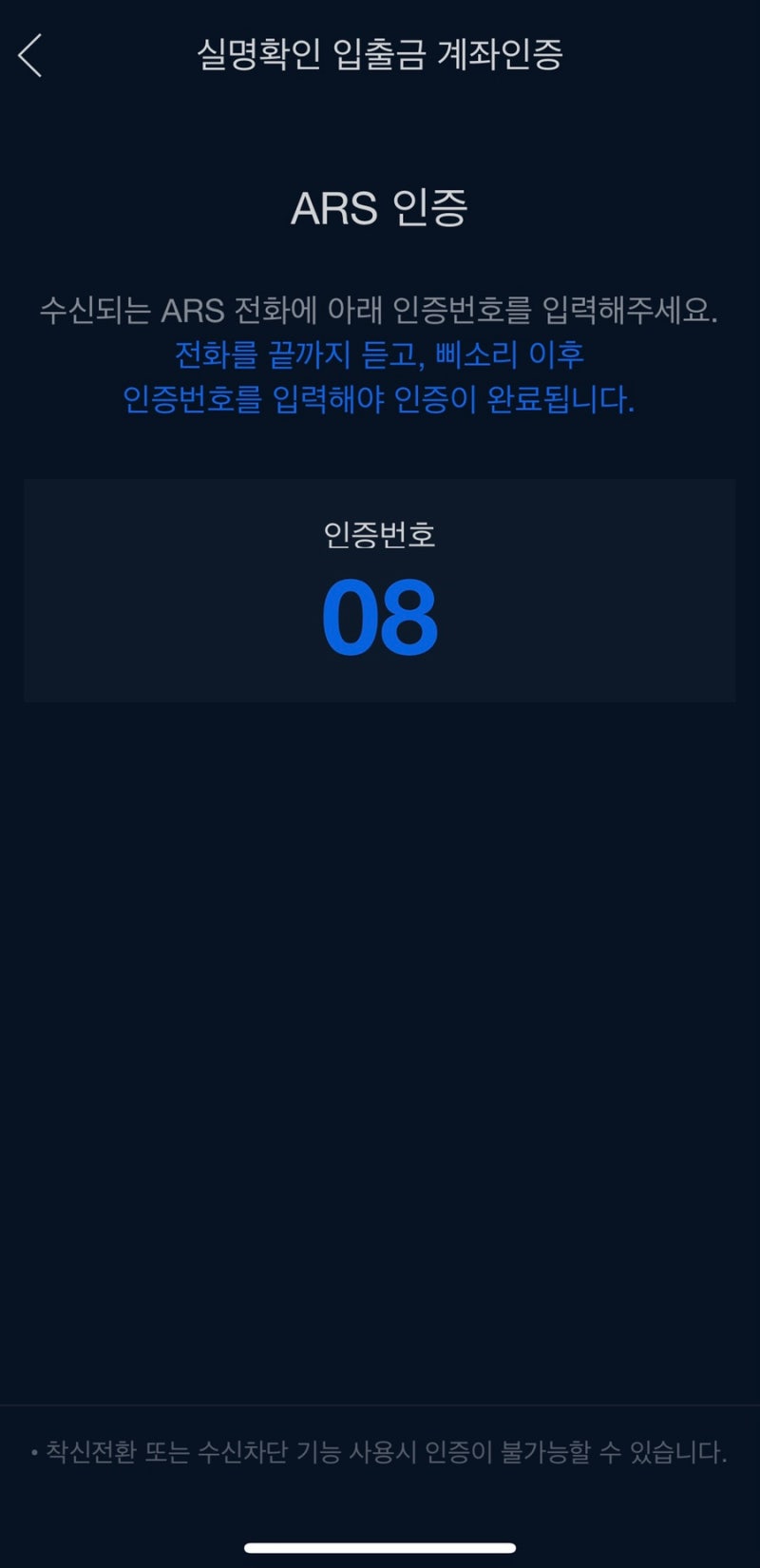Screen dimensions: 760x1568
Task: Tap the ARS 인증 heading
Action: point(379,207)
